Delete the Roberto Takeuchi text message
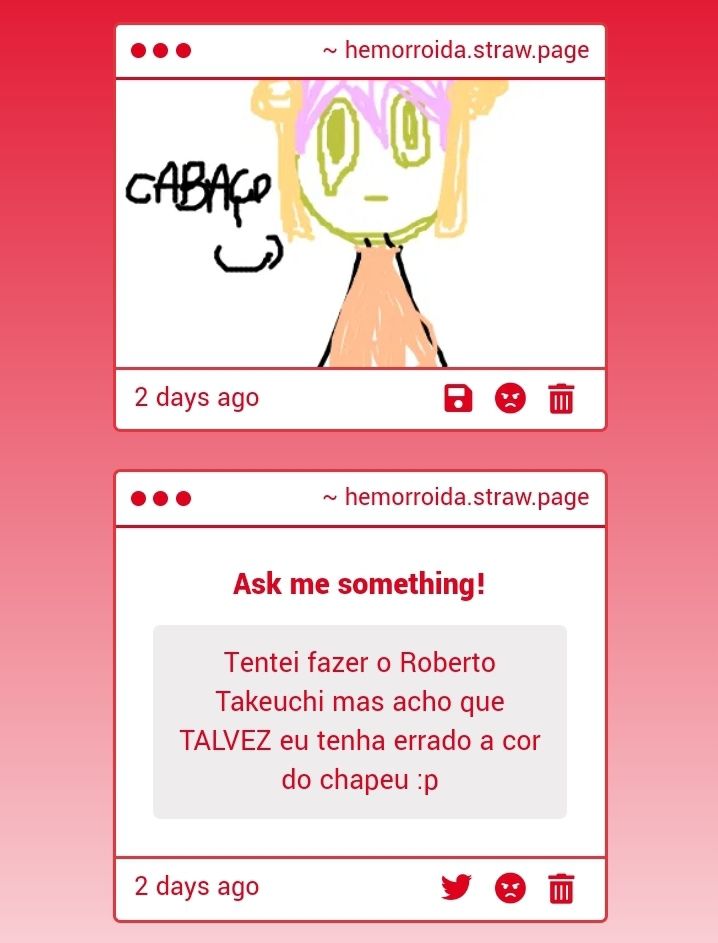Screen dimensions: 718x943 [x=562, y=887]
